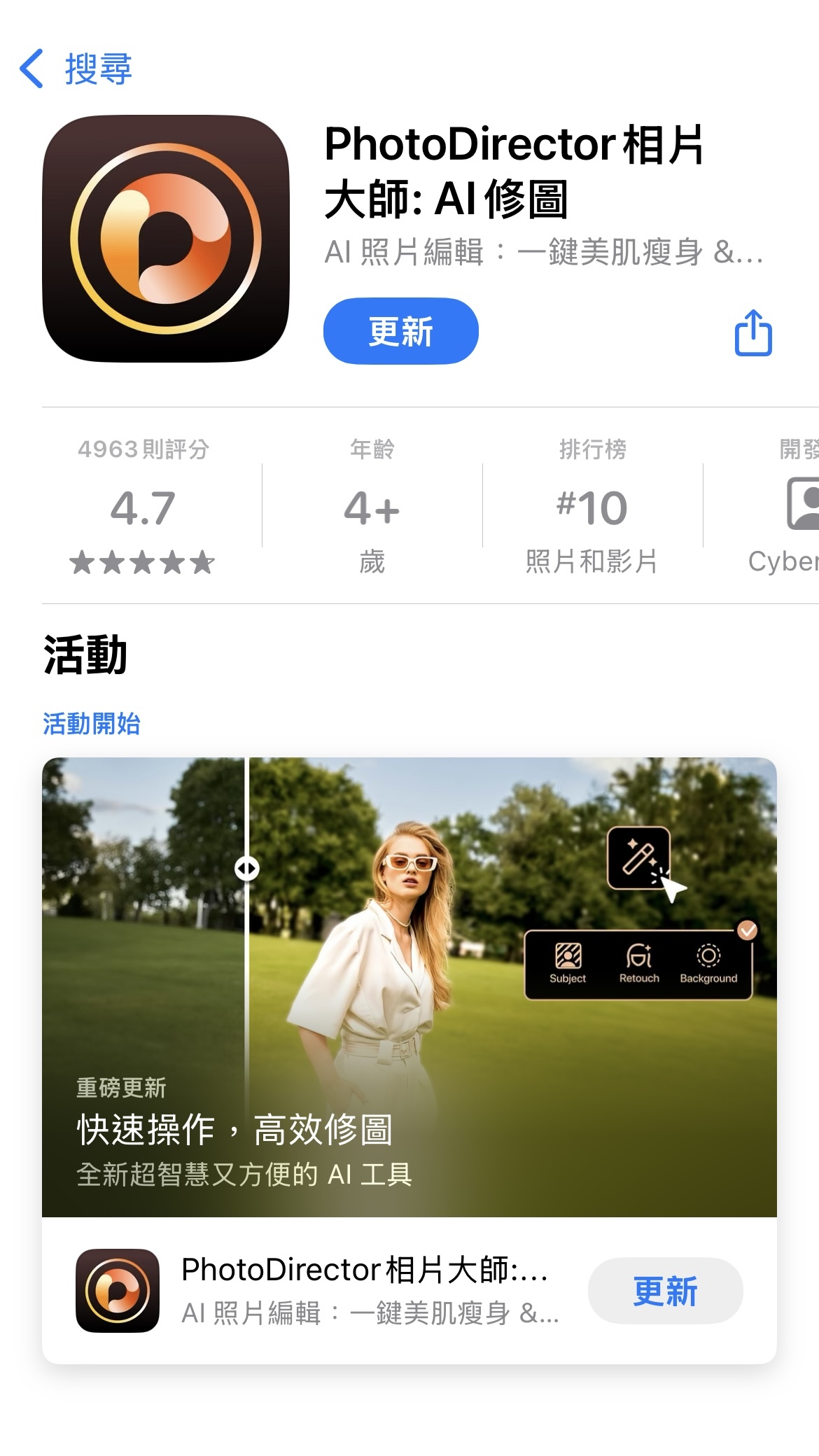Screen dimensions: 819x1456
Task: Tap the small app icon in bottom card
Action: pyautogui.click(x=116, y=1290)
